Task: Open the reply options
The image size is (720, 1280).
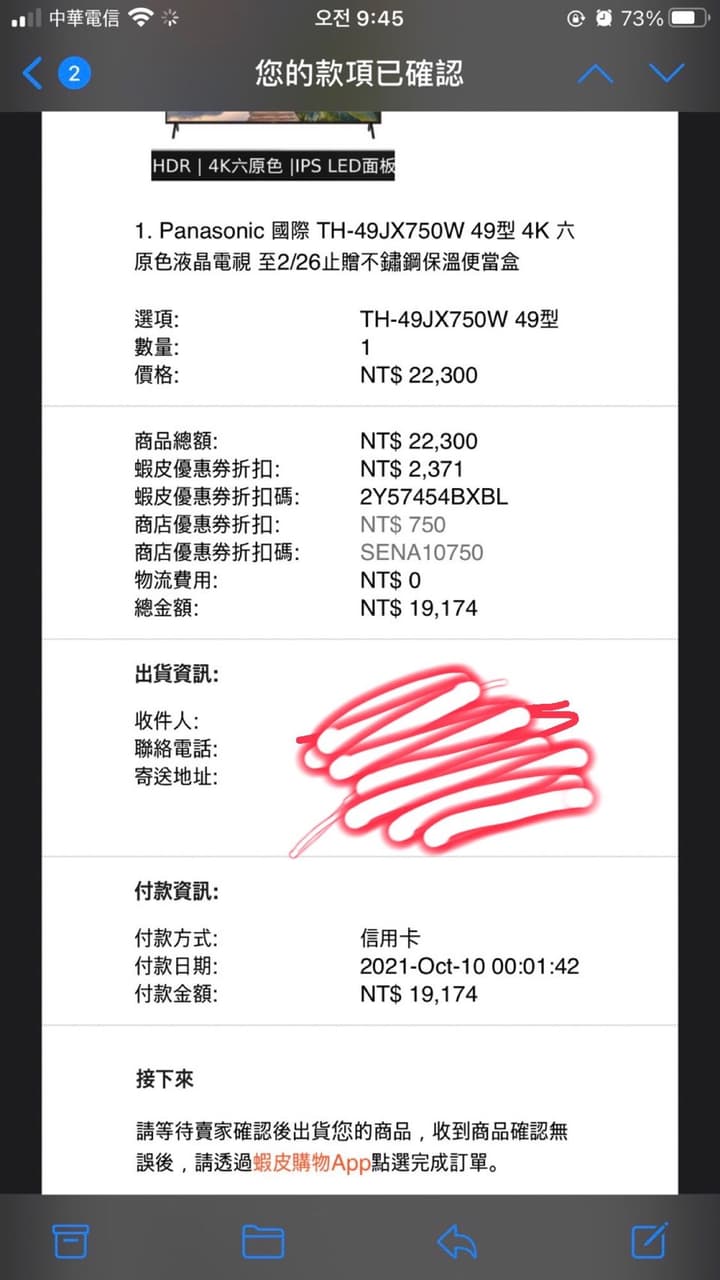Action: click(457, 1241)
